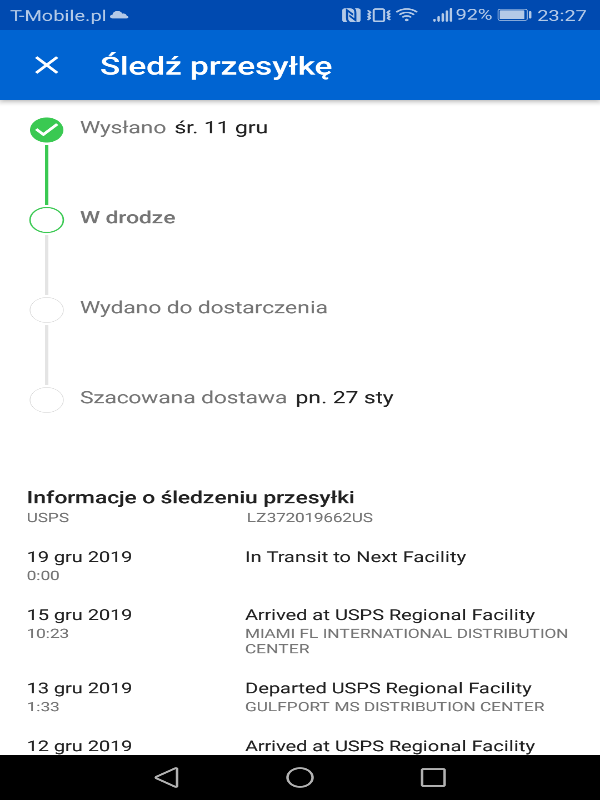The width and height of the screenshot is (600, 800).
Task: Open the recent apps overview
Action: click(432, 777)
